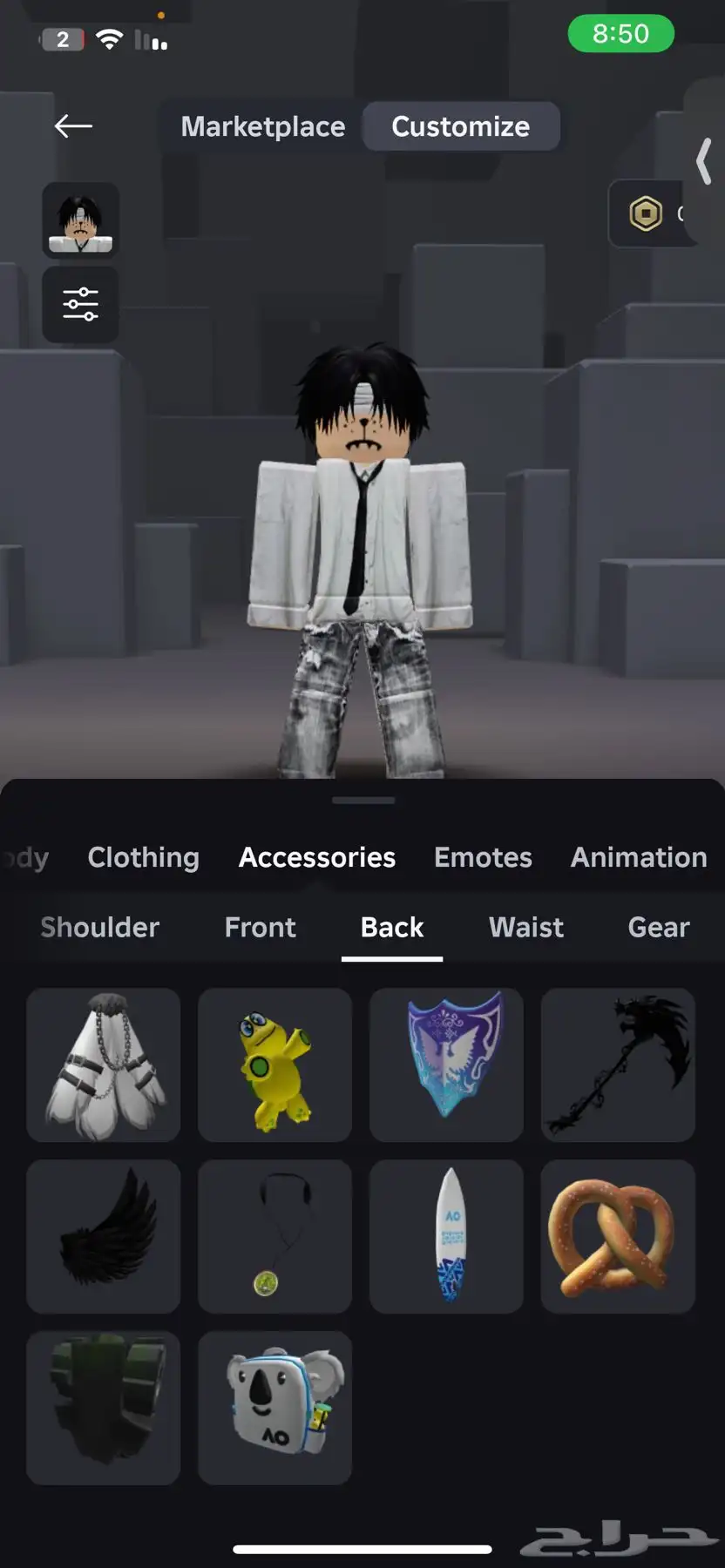The height and width of the screenshot is (1568, 725).
Task: Show Front accessories
Action: (x=260, y=927)
